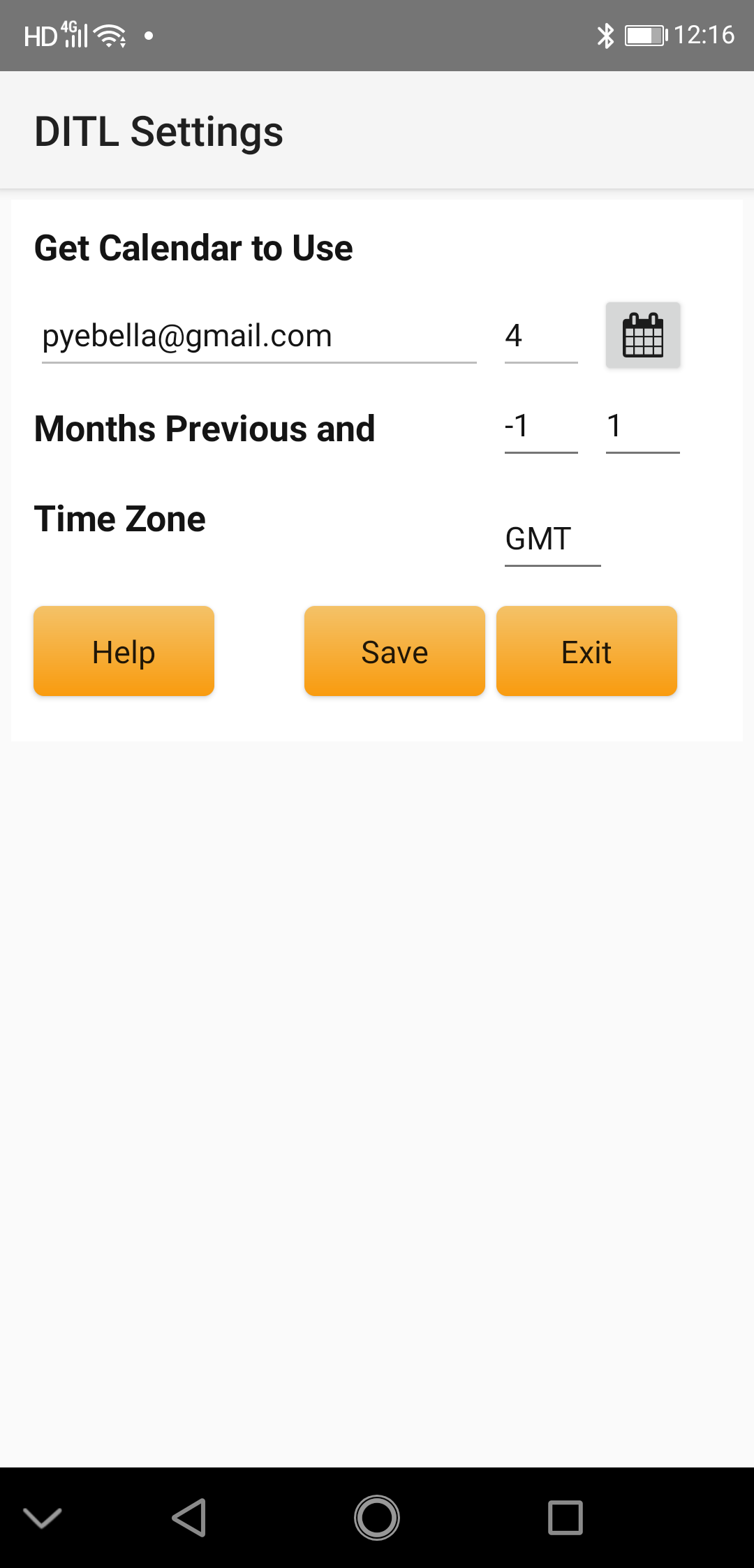This screenshot has width=754, height=1568.
Task: Exit the settings screen
Action: click(586, 651)
